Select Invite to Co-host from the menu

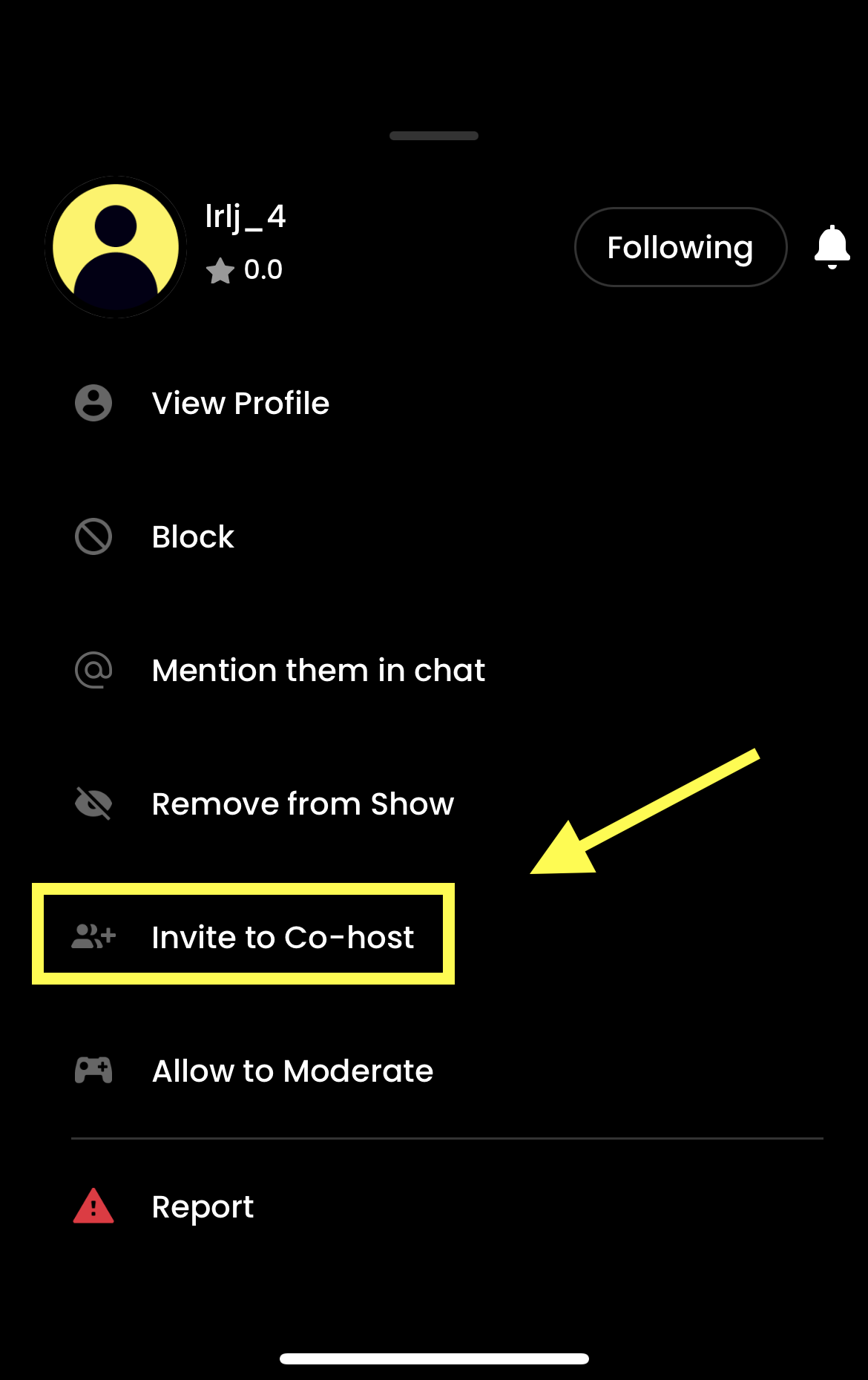(282, 936)
